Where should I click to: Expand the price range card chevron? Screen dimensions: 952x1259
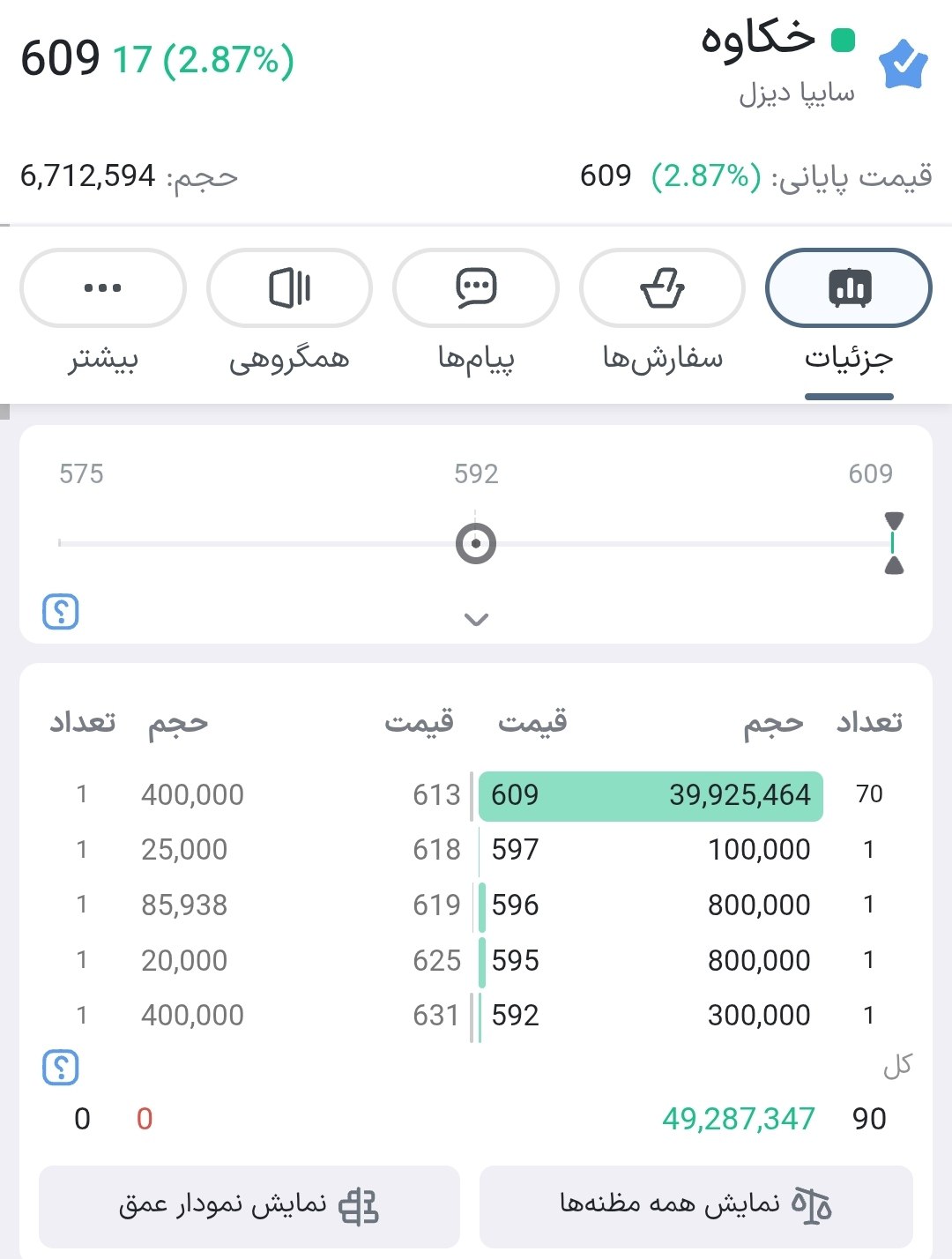point(476,620)
